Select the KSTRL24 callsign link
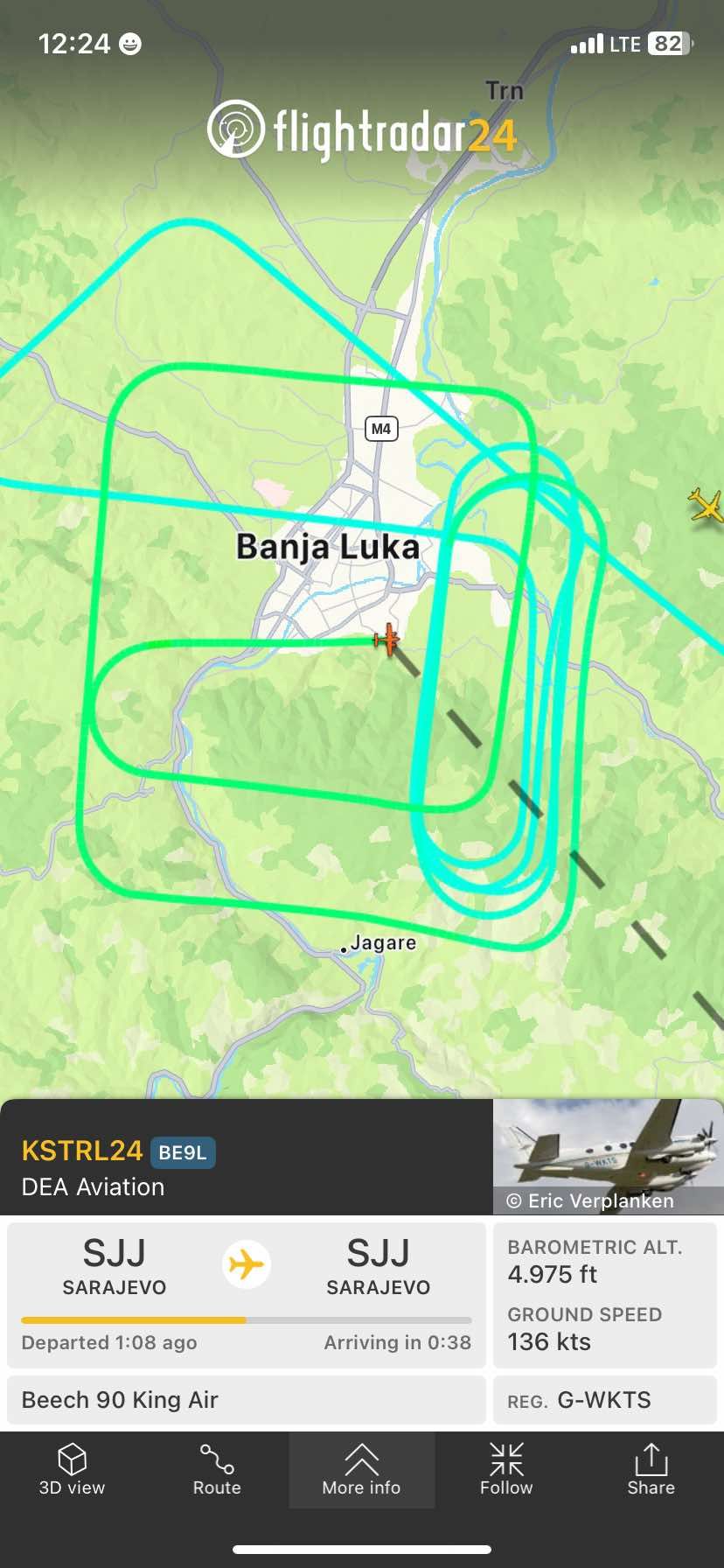The image size is (724, 1568). pos(81,1151)
